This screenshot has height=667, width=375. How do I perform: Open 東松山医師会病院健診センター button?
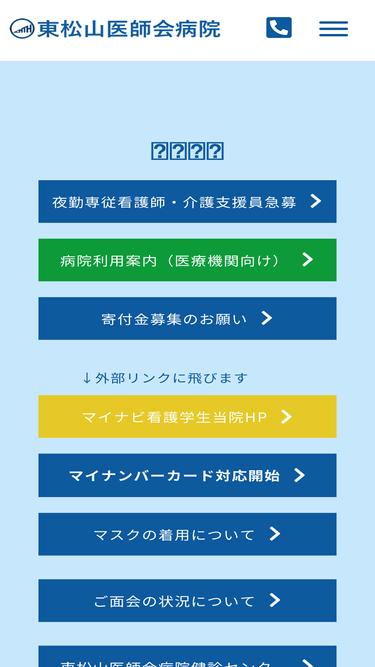(x=188, y=656)
